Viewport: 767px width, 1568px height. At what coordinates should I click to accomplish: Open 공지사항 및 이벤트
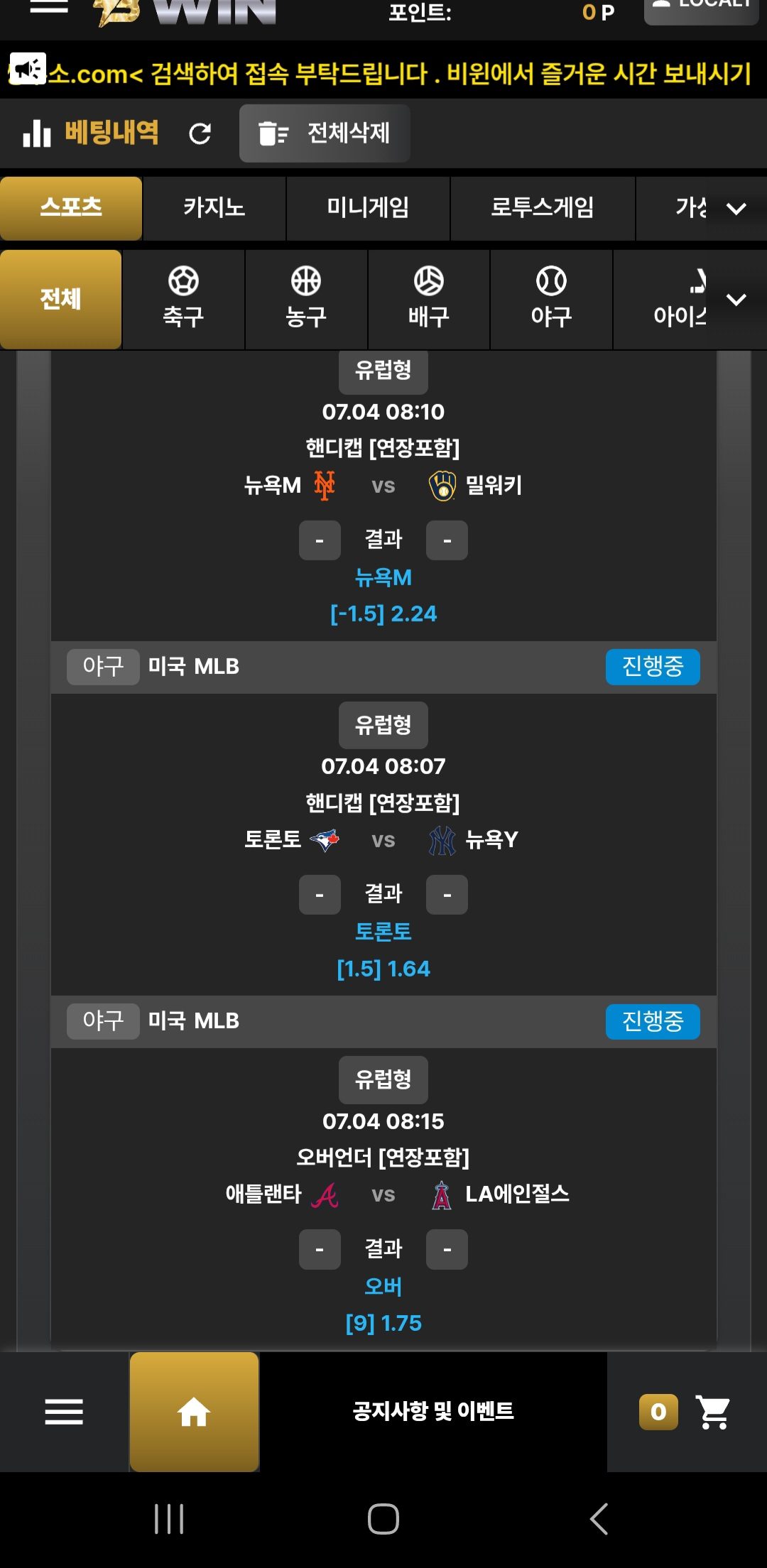coord(433,1412)
